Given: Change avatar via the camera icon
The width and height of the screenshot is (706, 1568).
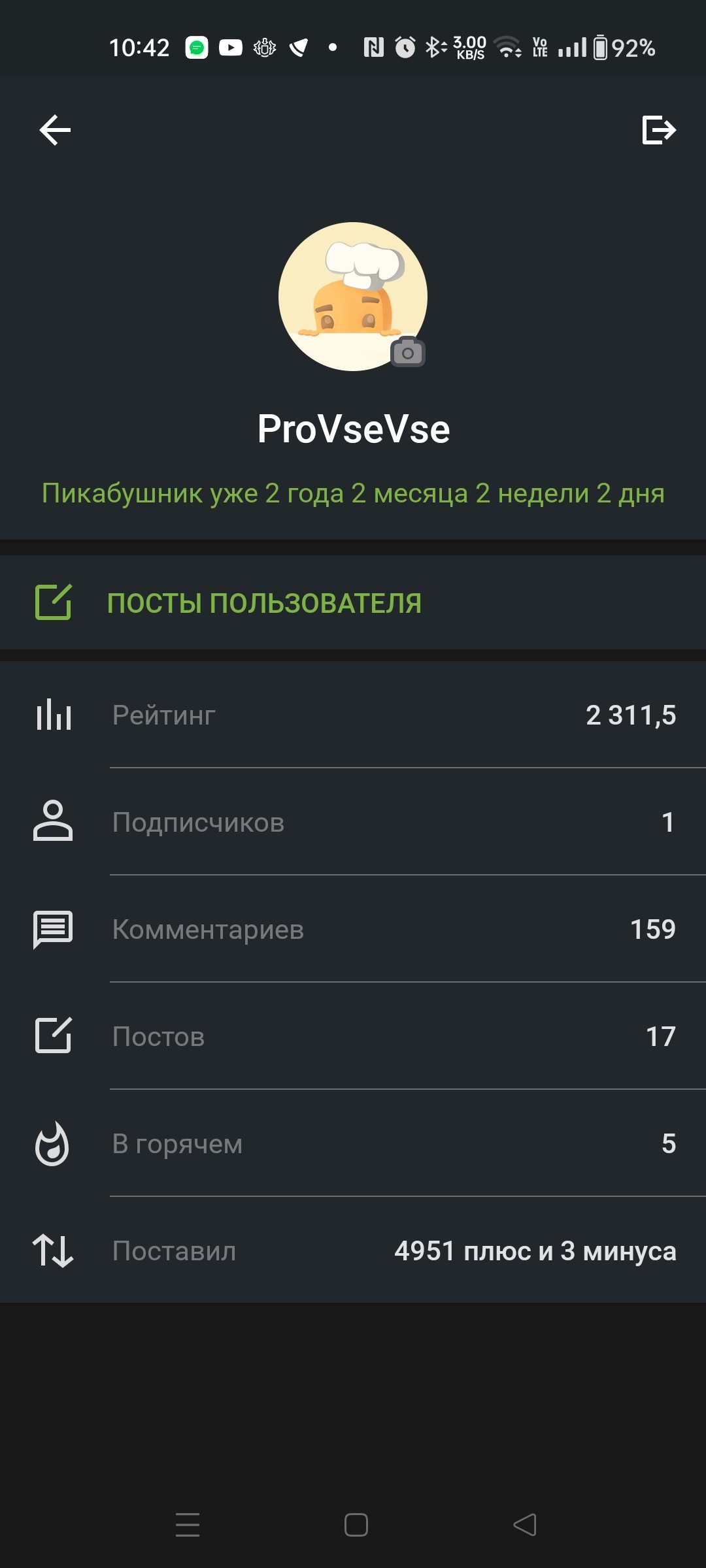Looking at the screenshot, I should (x=408, y=353).
